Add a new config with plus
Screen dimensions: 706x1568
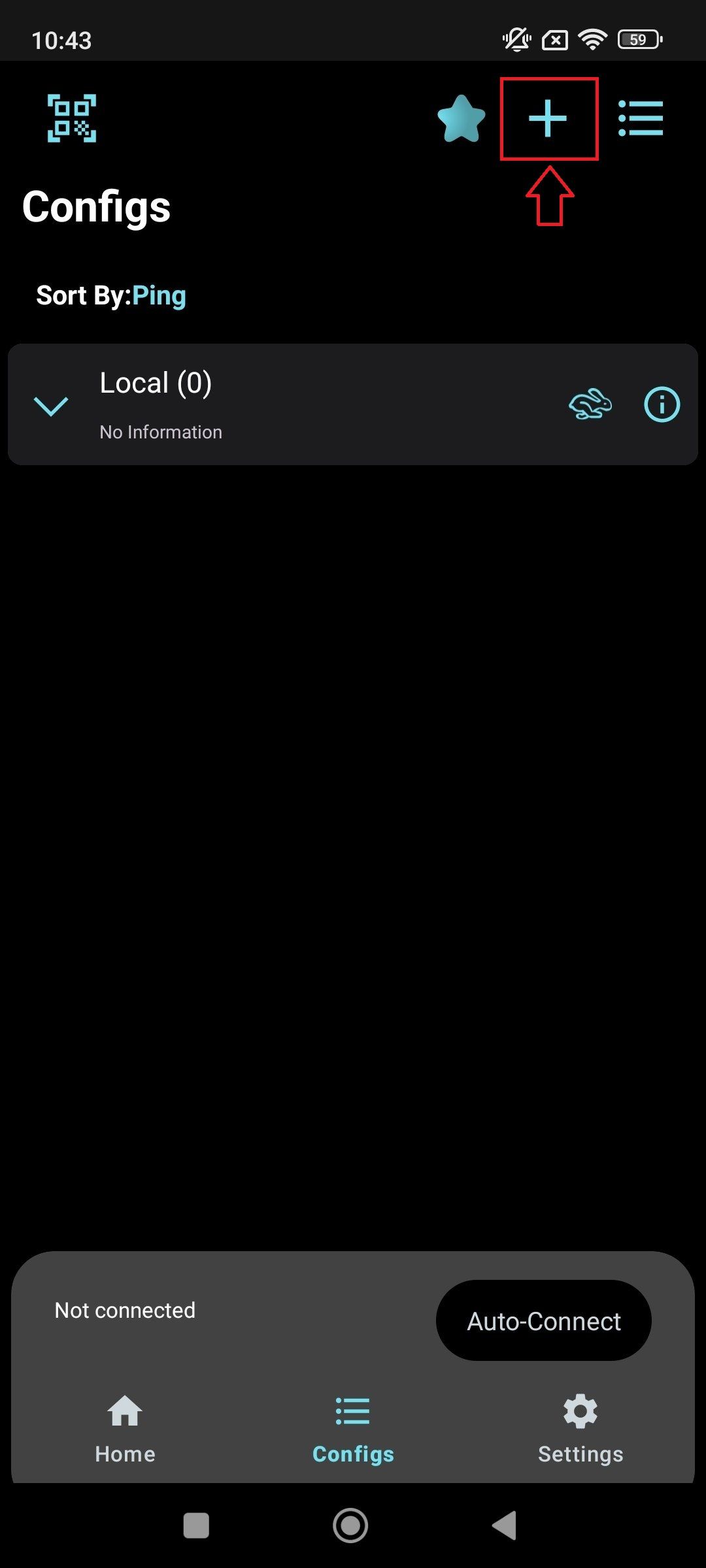[548, 118]
